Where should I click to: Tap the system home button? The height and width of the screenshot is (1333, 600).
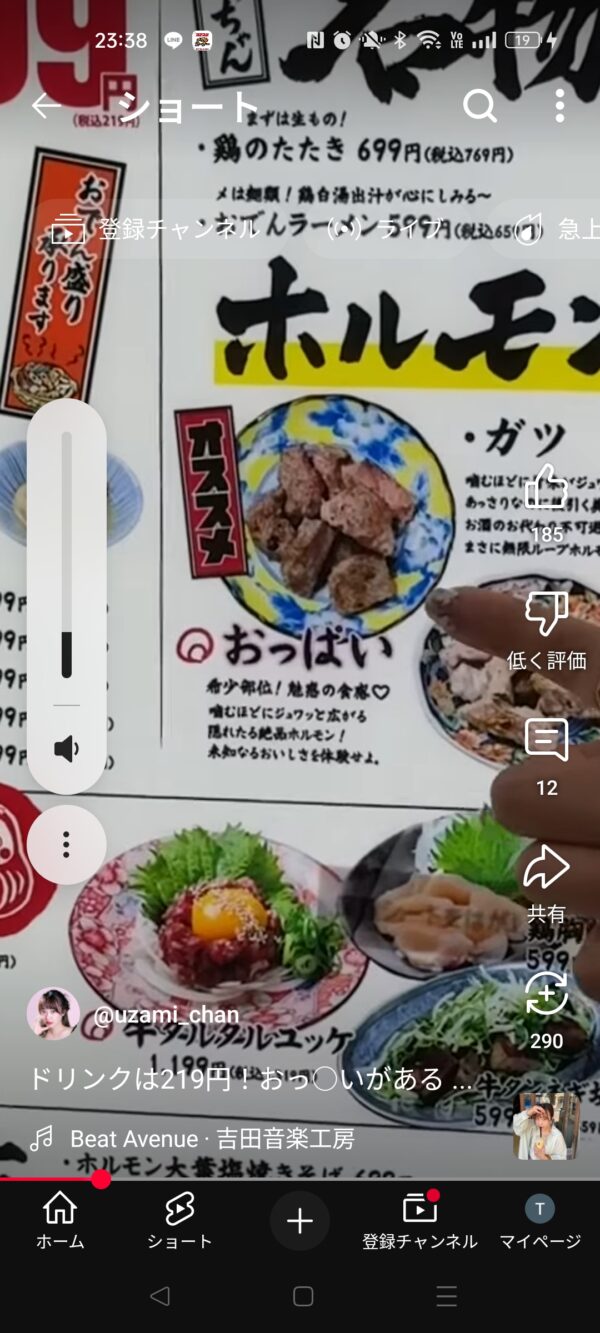click(303, 1296)
